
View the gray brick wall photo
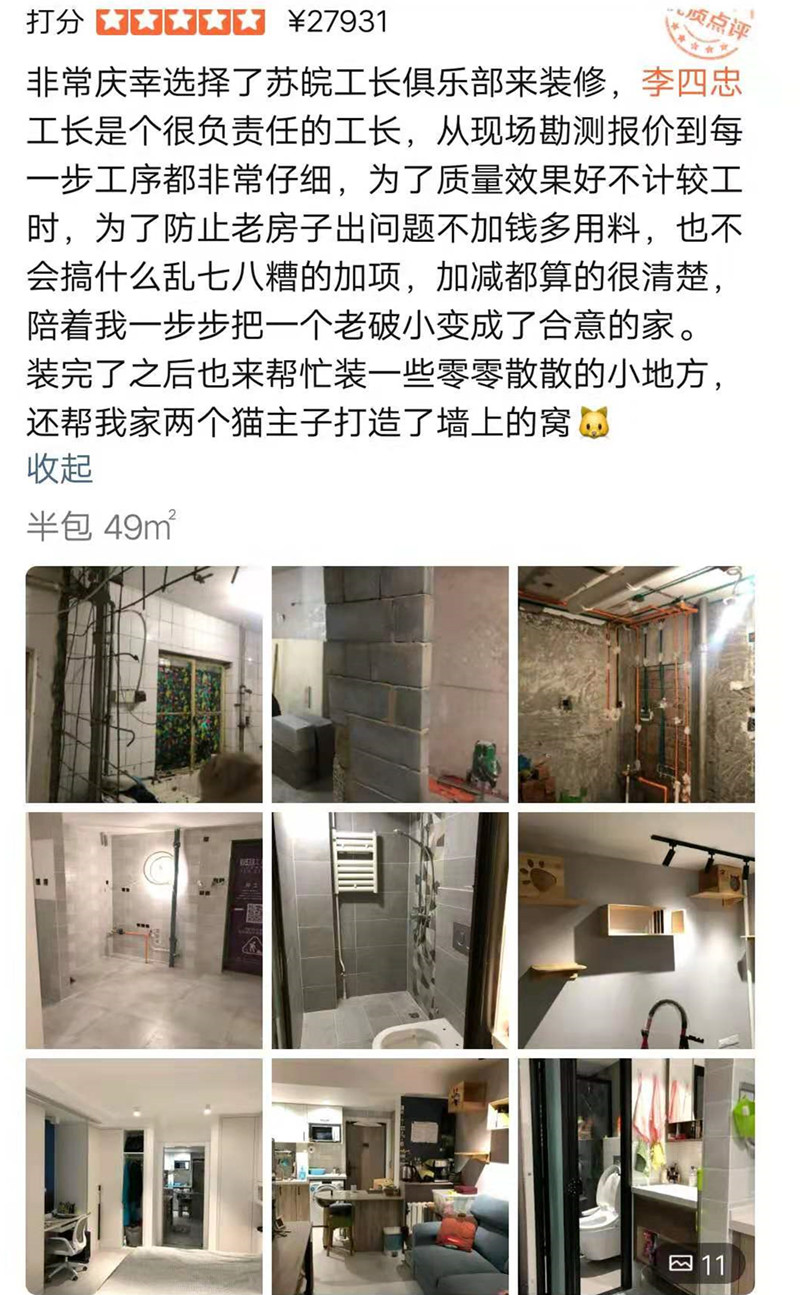(390, 684)
